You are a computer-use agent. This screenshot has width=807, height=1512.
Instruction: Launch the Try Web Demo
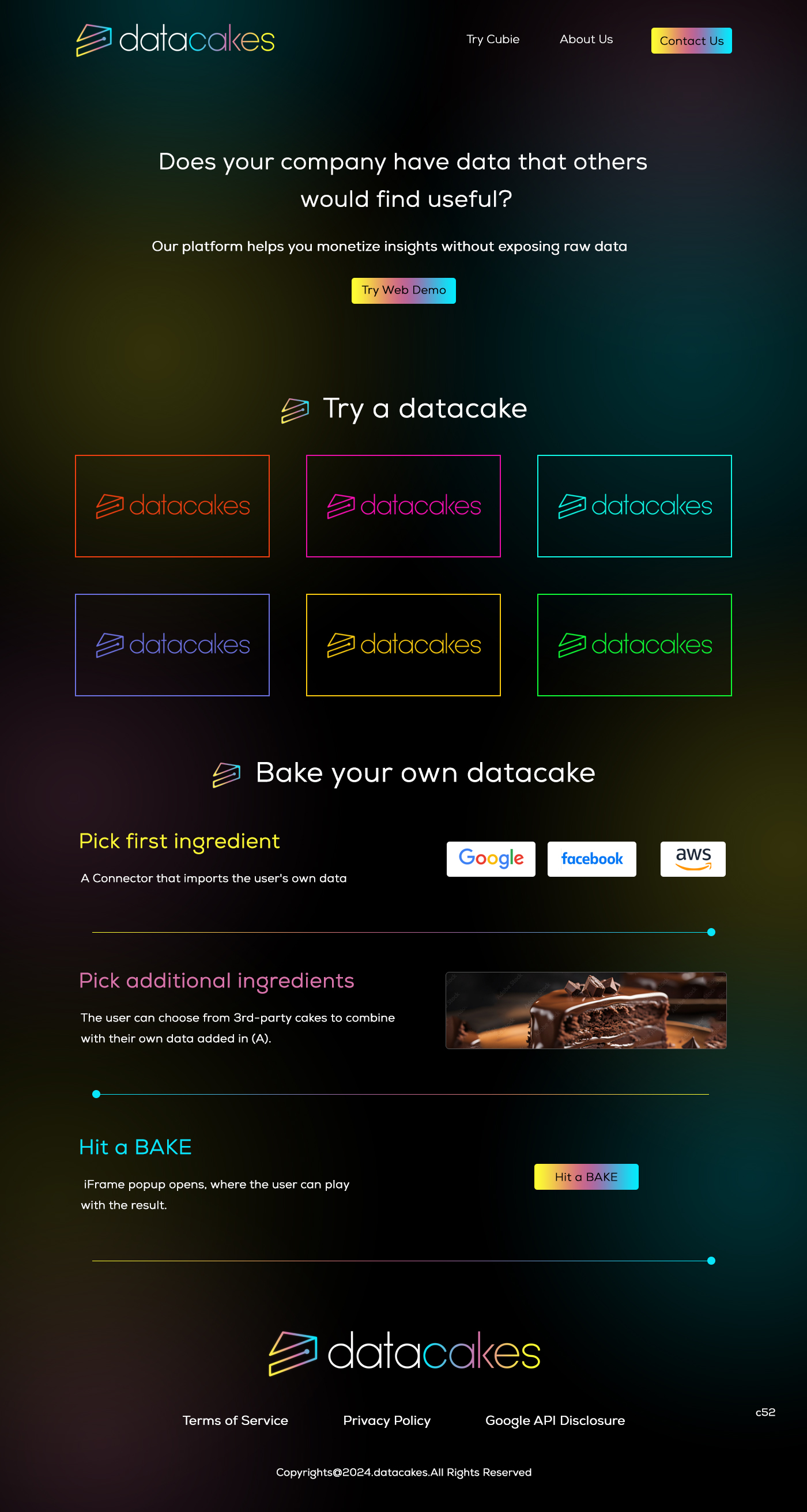(x=403, y=290)
